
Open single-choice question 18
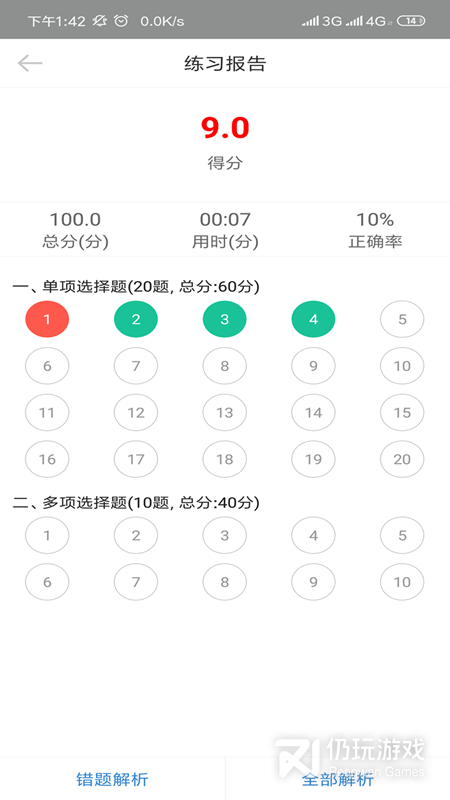click(x=224, y=459)
